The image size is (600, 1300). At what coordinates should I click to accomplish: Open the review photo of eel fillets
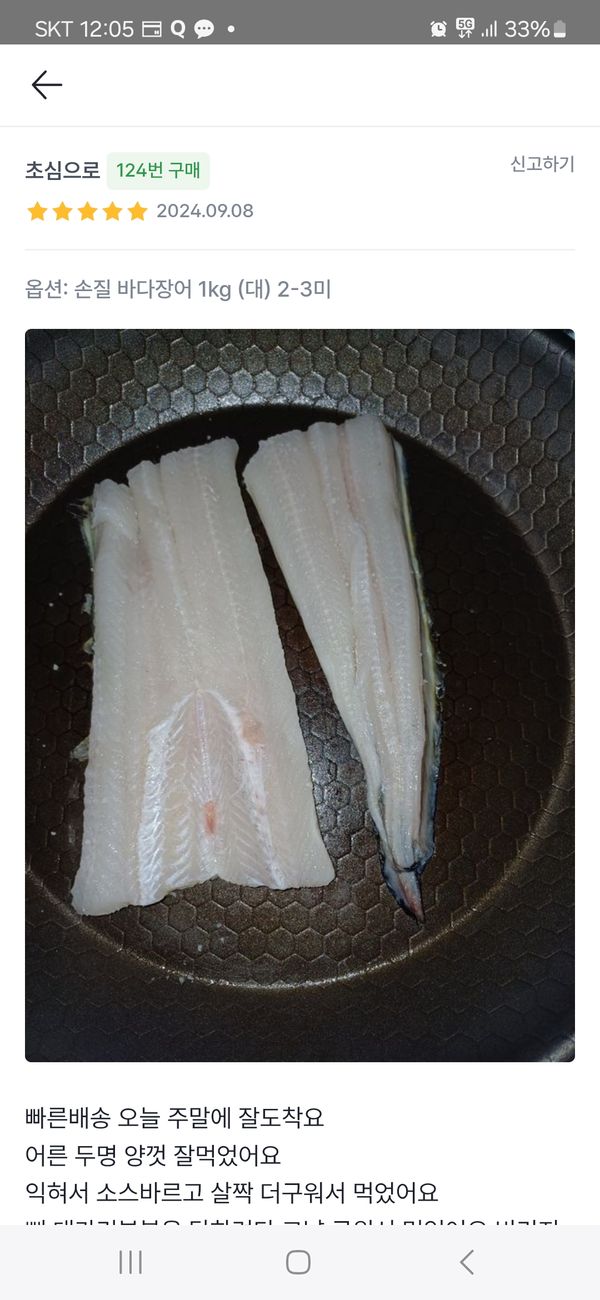(x=300, y=695)
